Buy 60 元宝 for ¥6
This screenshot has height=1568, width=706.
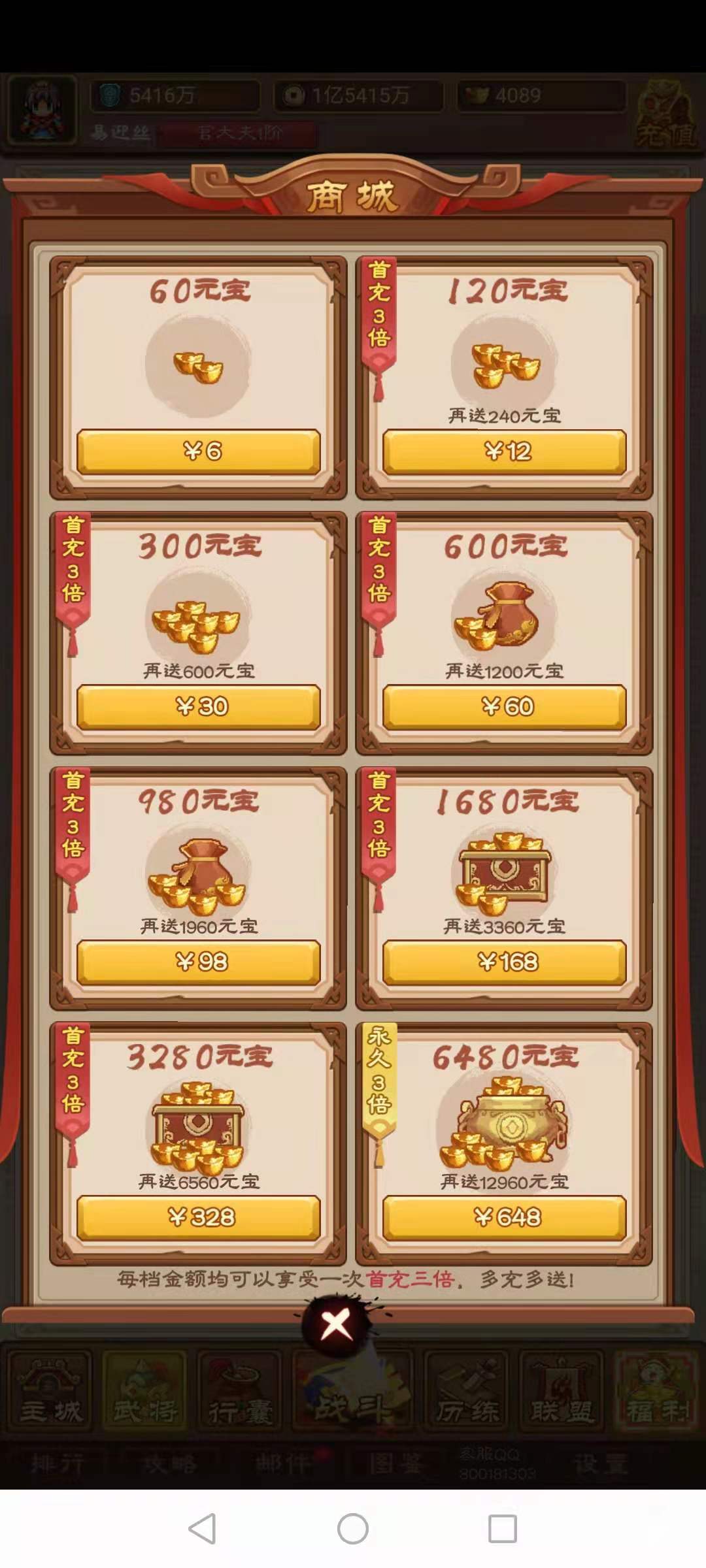199,451
